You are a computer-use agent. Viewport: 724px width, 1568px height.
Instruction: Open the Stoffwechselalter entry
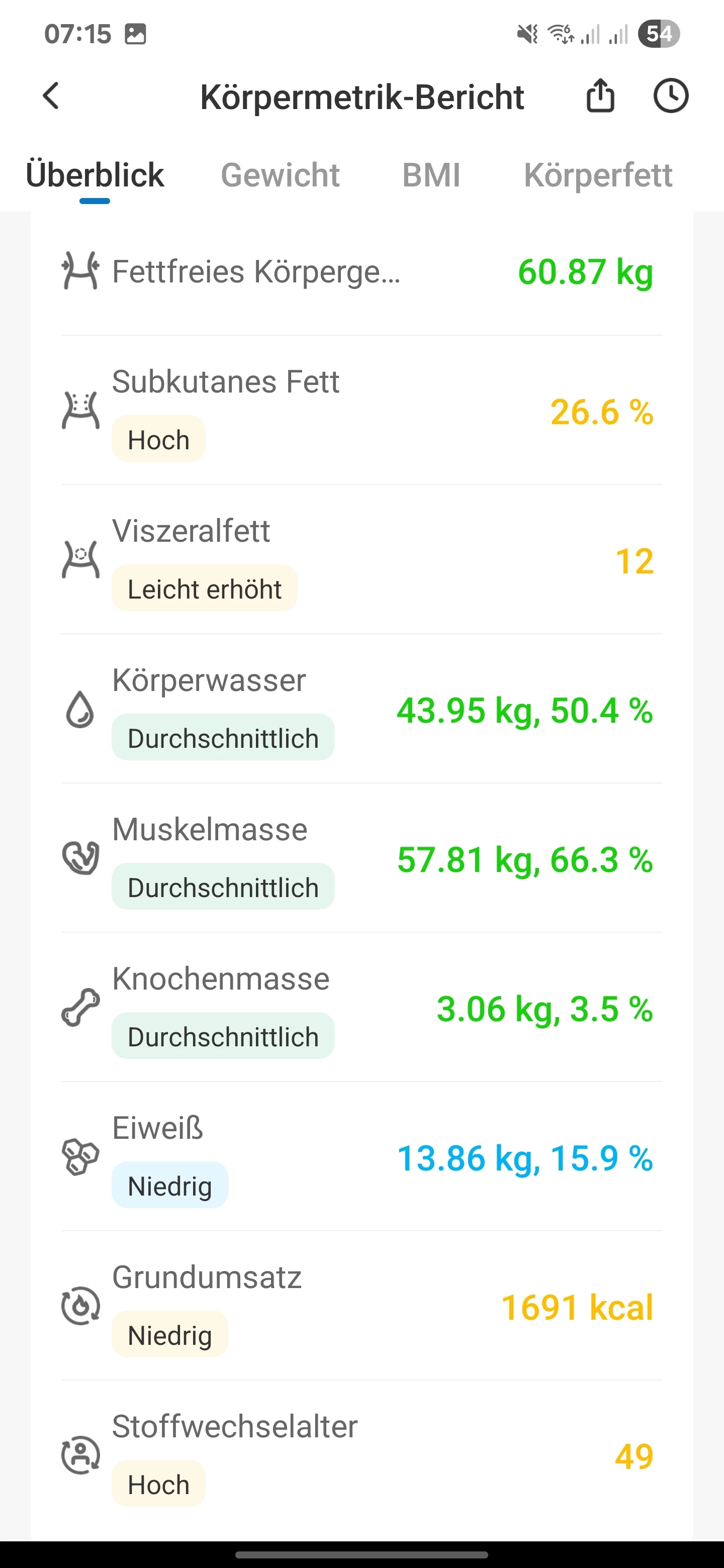click(x=361, y=1455)
